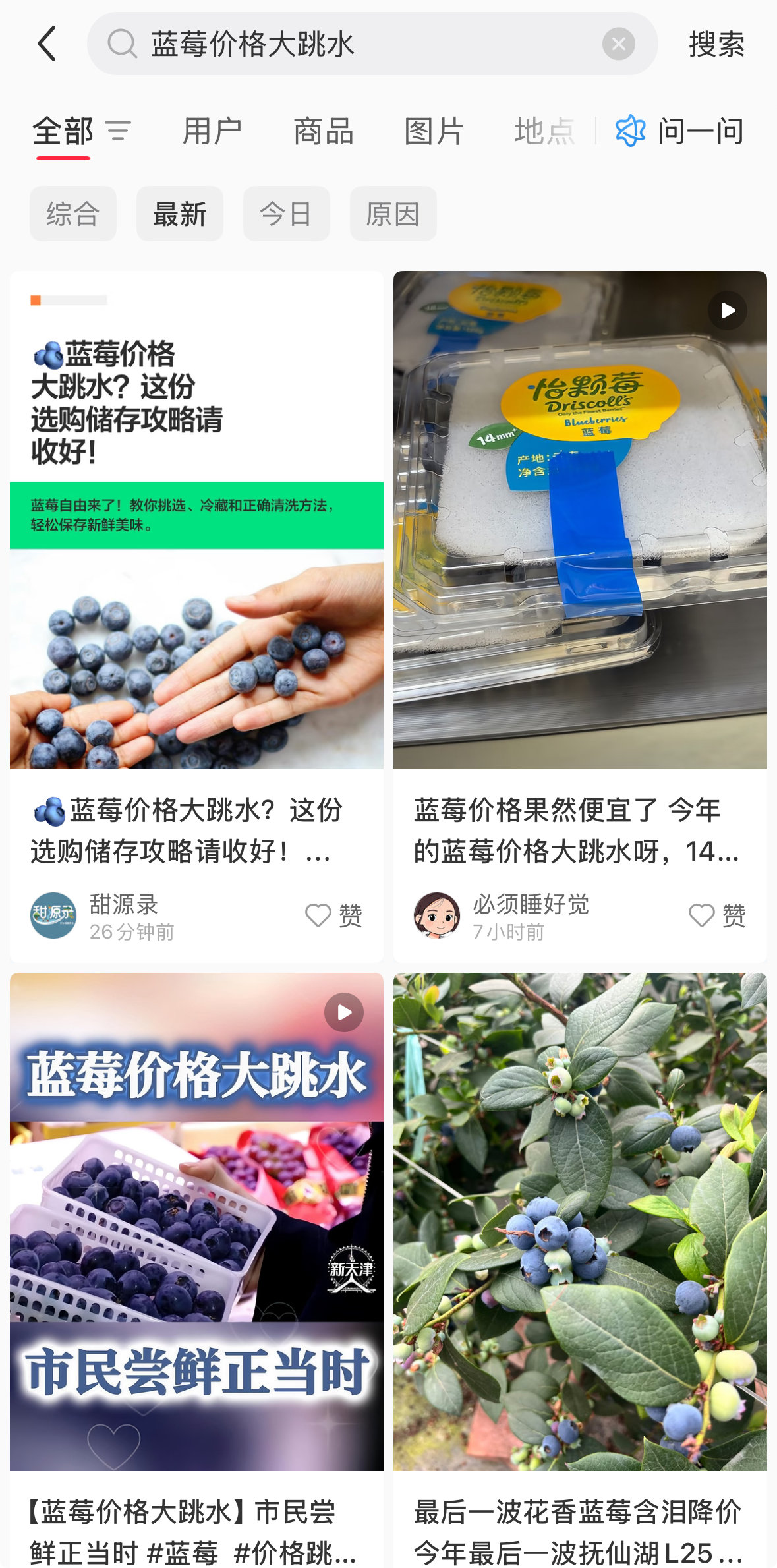The width and height of the screenshot is (777, 1568).
Task: Open 问一问 AI assistant
Action: (680, 131)
